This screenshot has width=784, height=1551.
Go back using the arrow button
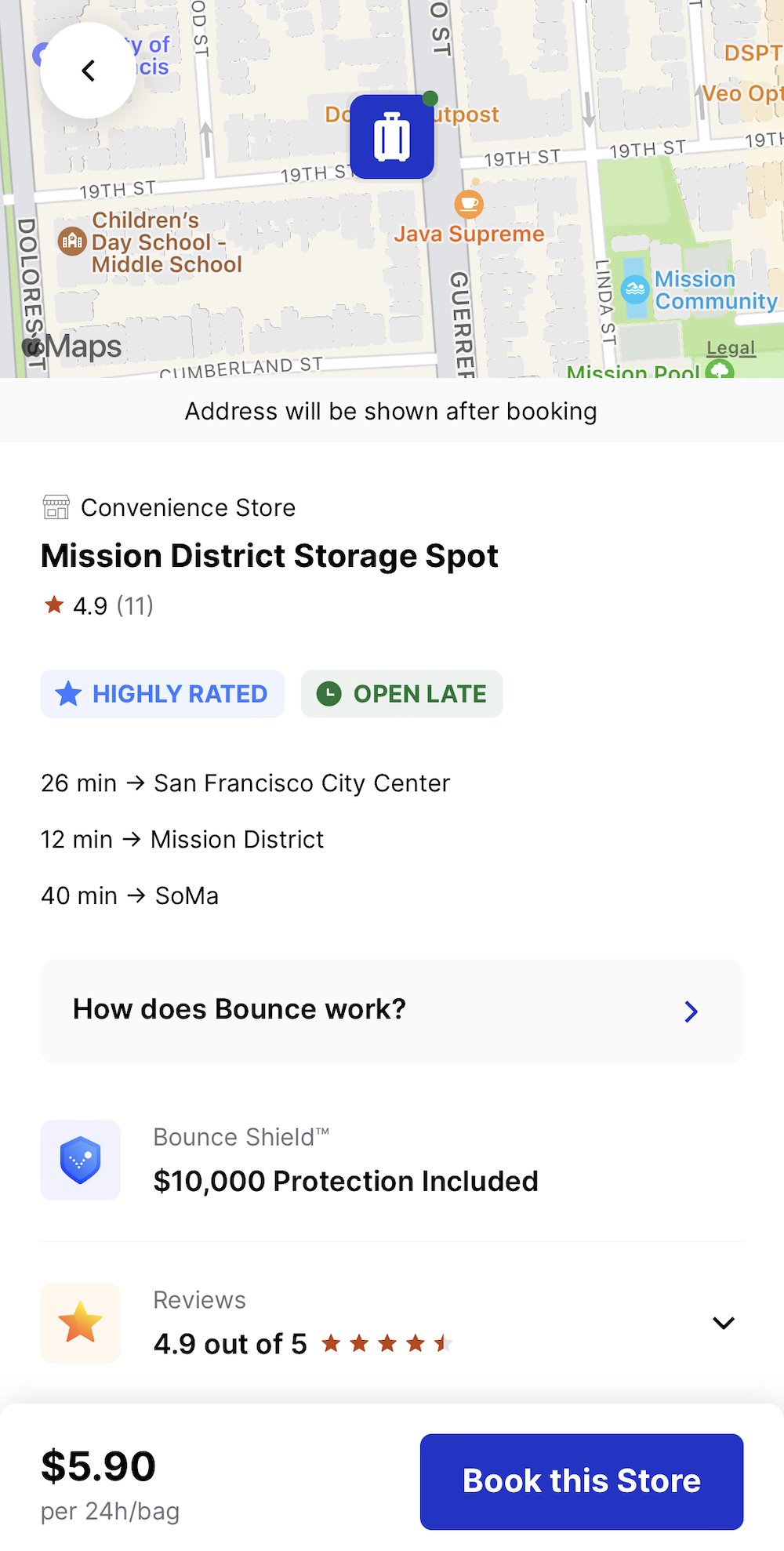pyautogui.click(x=88, y=71)
